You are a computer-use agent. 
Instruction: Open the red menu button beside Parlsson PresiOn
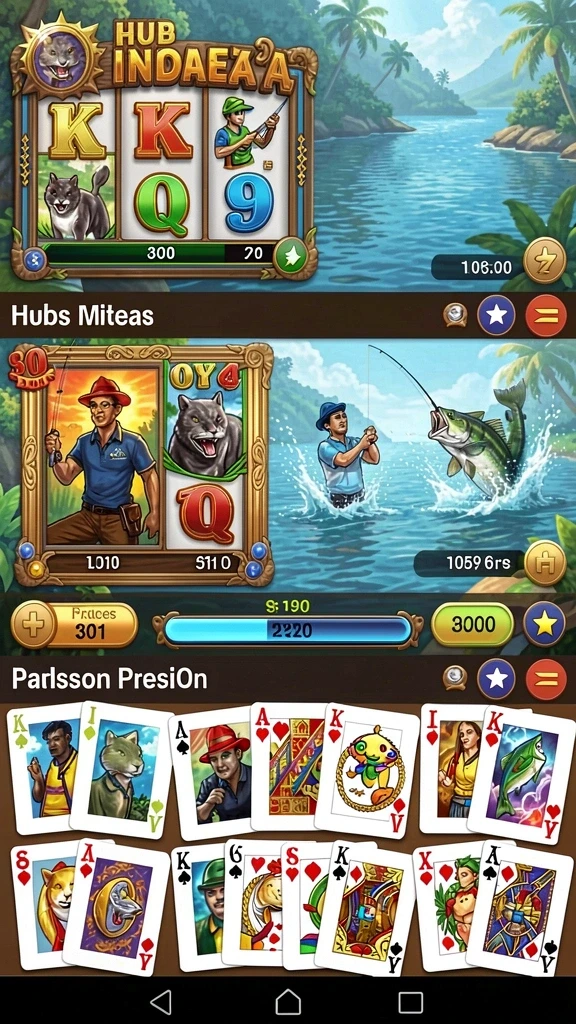[546, 679]
